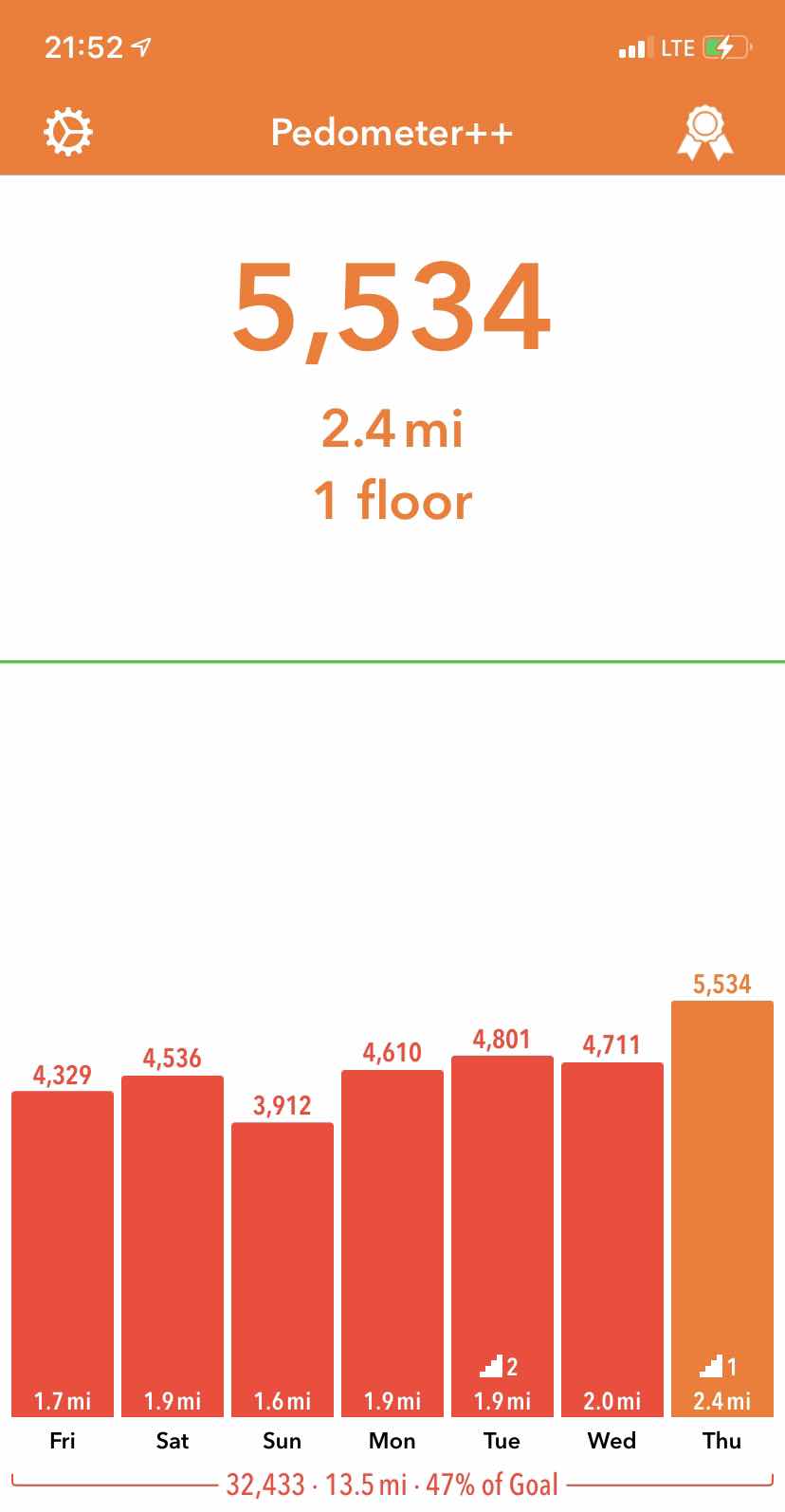785x1512 pixels.
Task: Open the achievements ribbon badge
Action: [704, 133]
